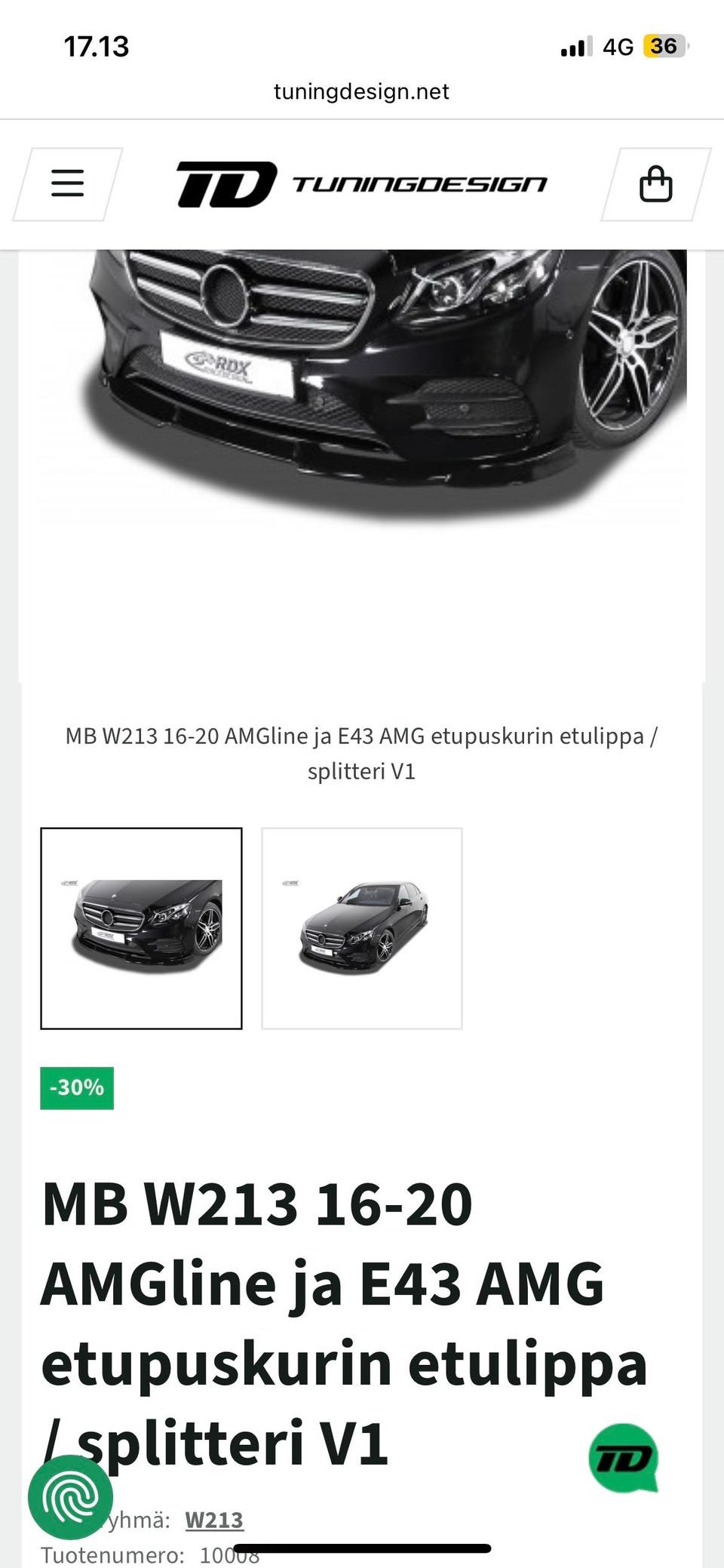Select the front-view splitter thumbnail
The height and width of the screenshot is (1568, 724).
pyautogui.click(x=141, y=928)
